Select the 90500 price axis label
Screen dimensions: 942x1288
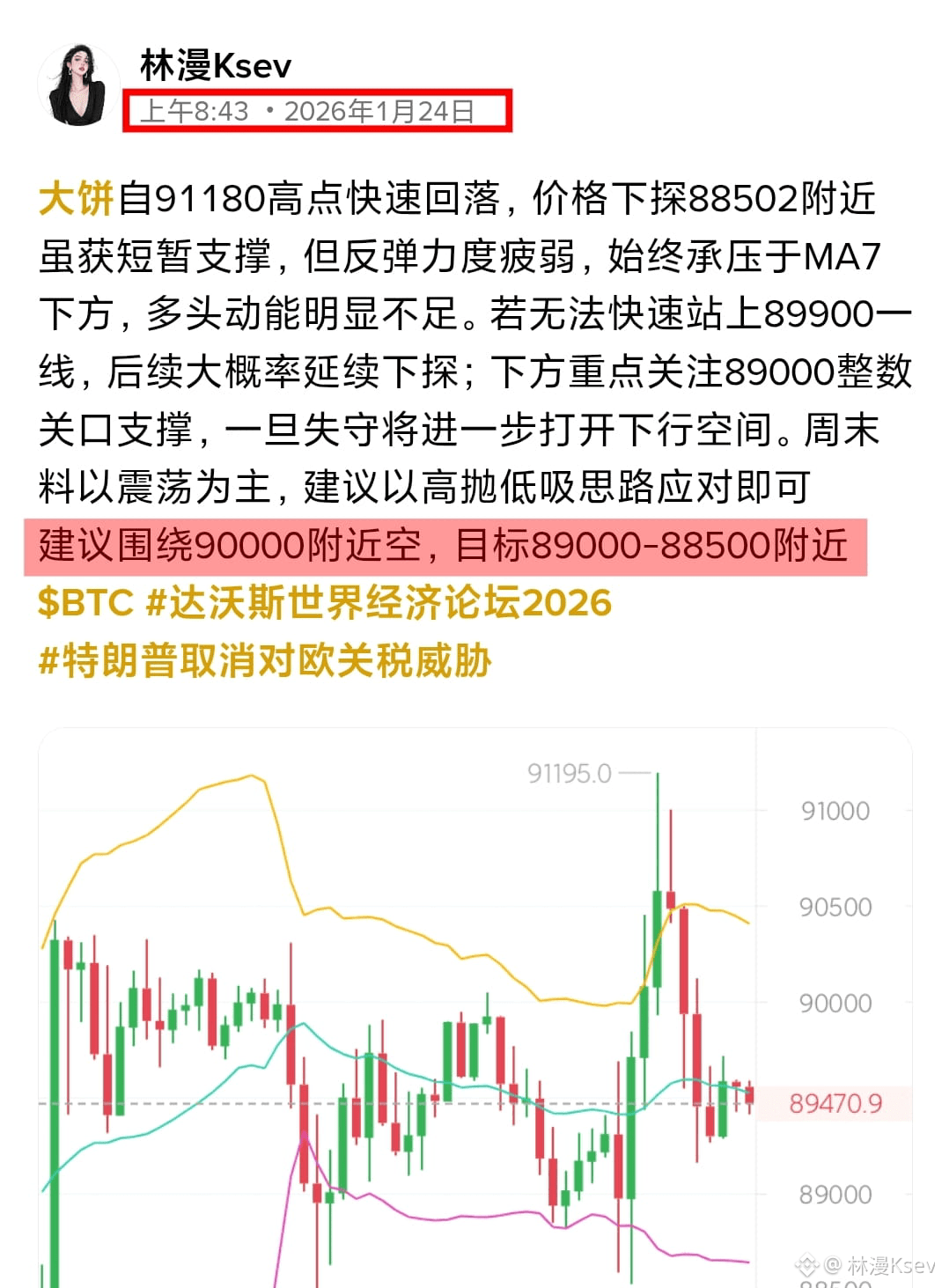[835, 906]
